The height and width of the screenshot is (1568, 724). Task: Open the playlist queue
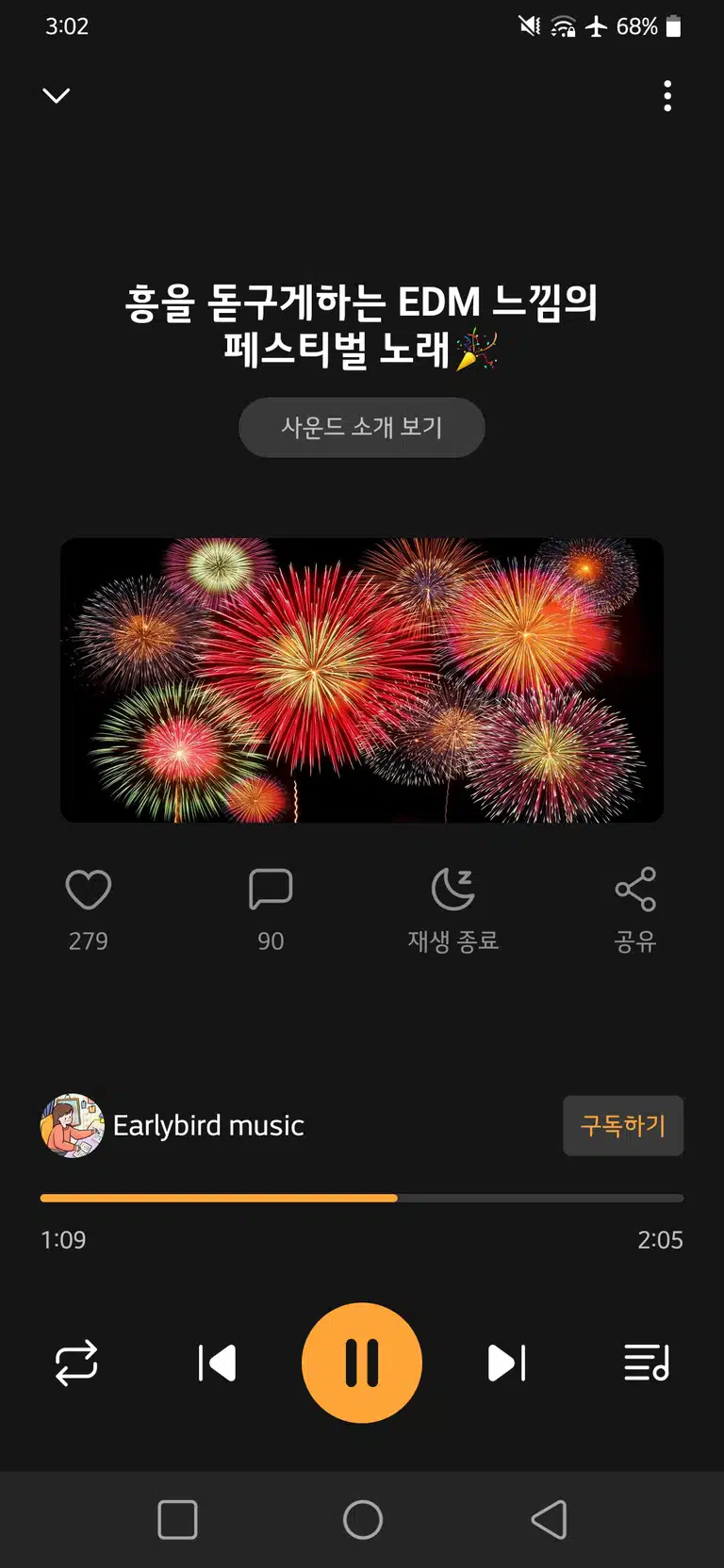647,1363
